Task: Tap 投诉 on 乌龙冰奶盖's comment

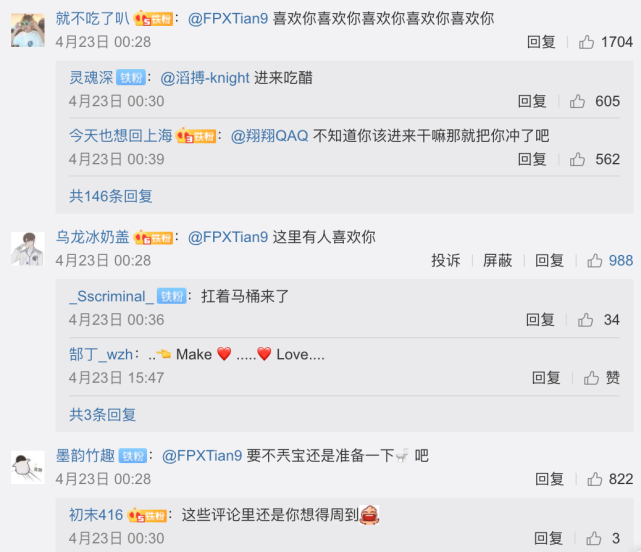Action: 446,260
